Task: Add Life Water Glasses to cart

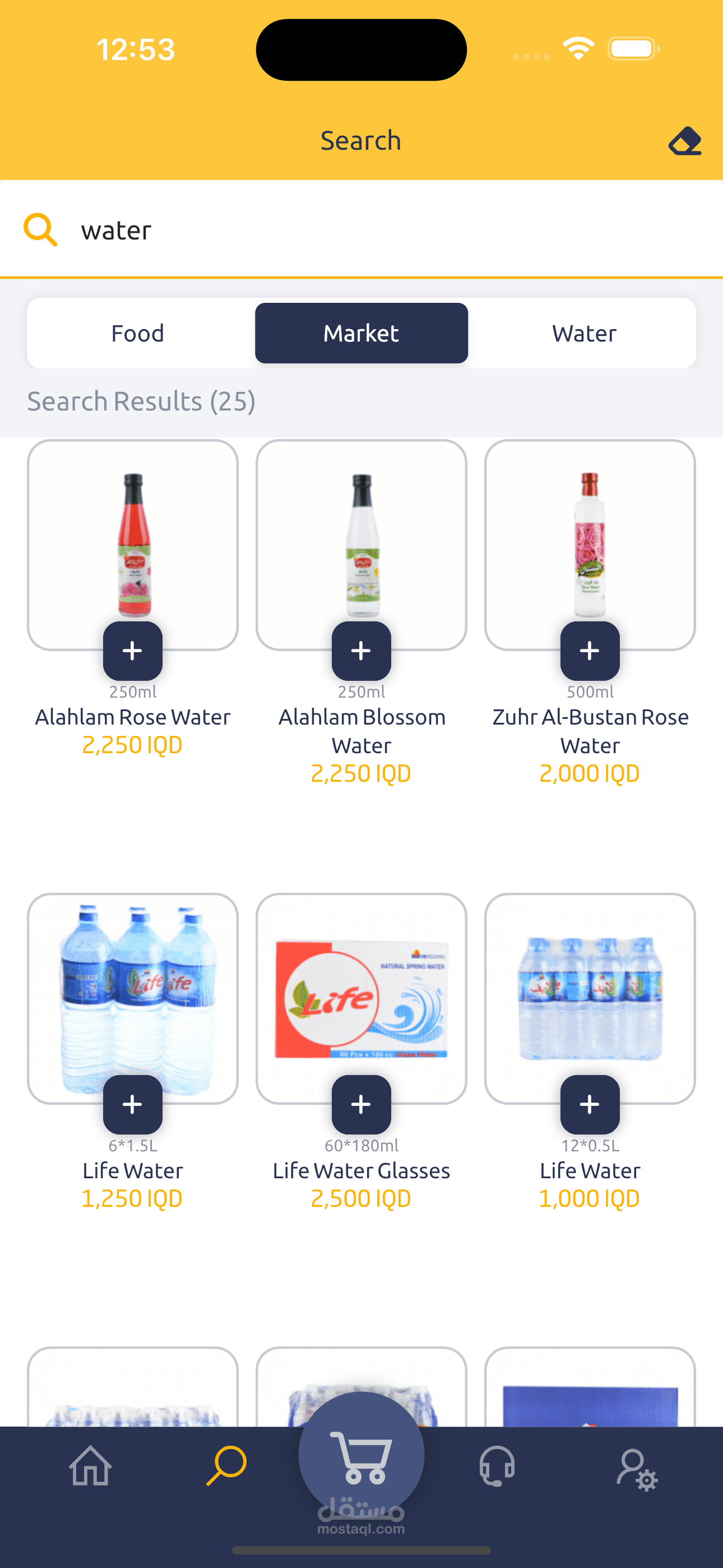Action: [361, 1104]
